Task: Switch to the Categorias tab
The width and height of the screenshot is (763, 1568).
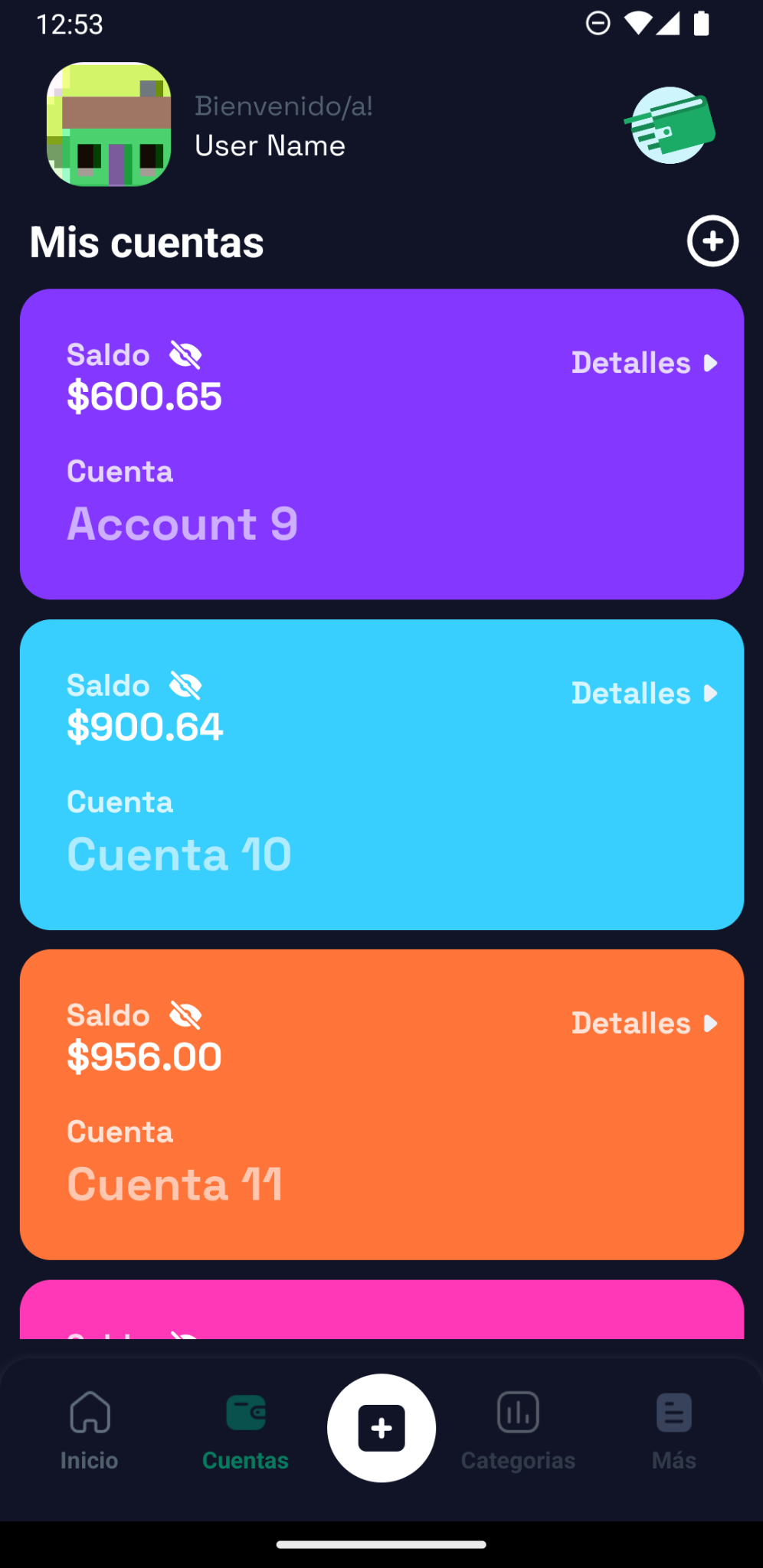Action: pyautogui.click(x=518, y=1430)
